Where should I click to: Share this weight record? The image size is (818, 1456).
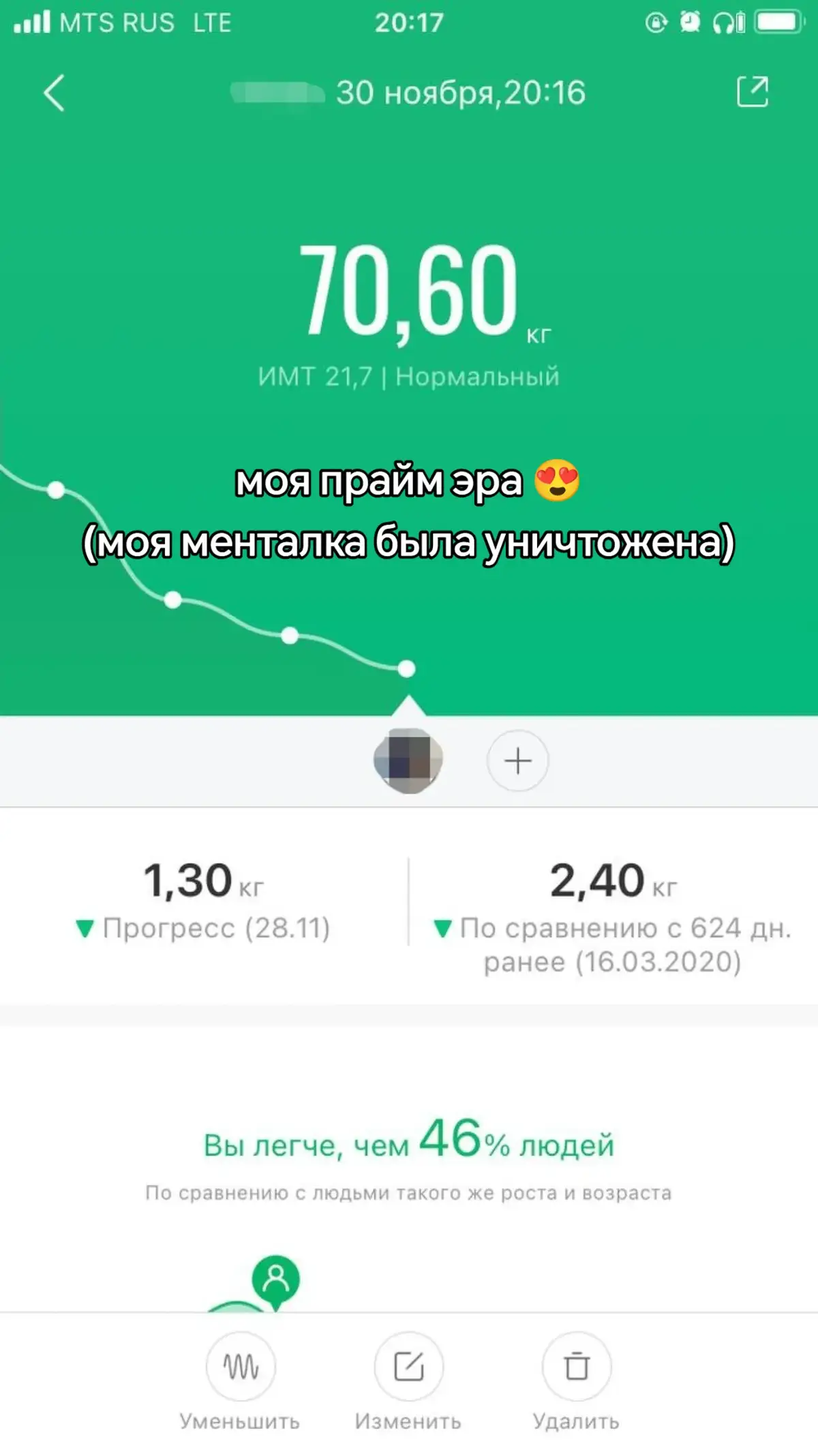[753, 91]
